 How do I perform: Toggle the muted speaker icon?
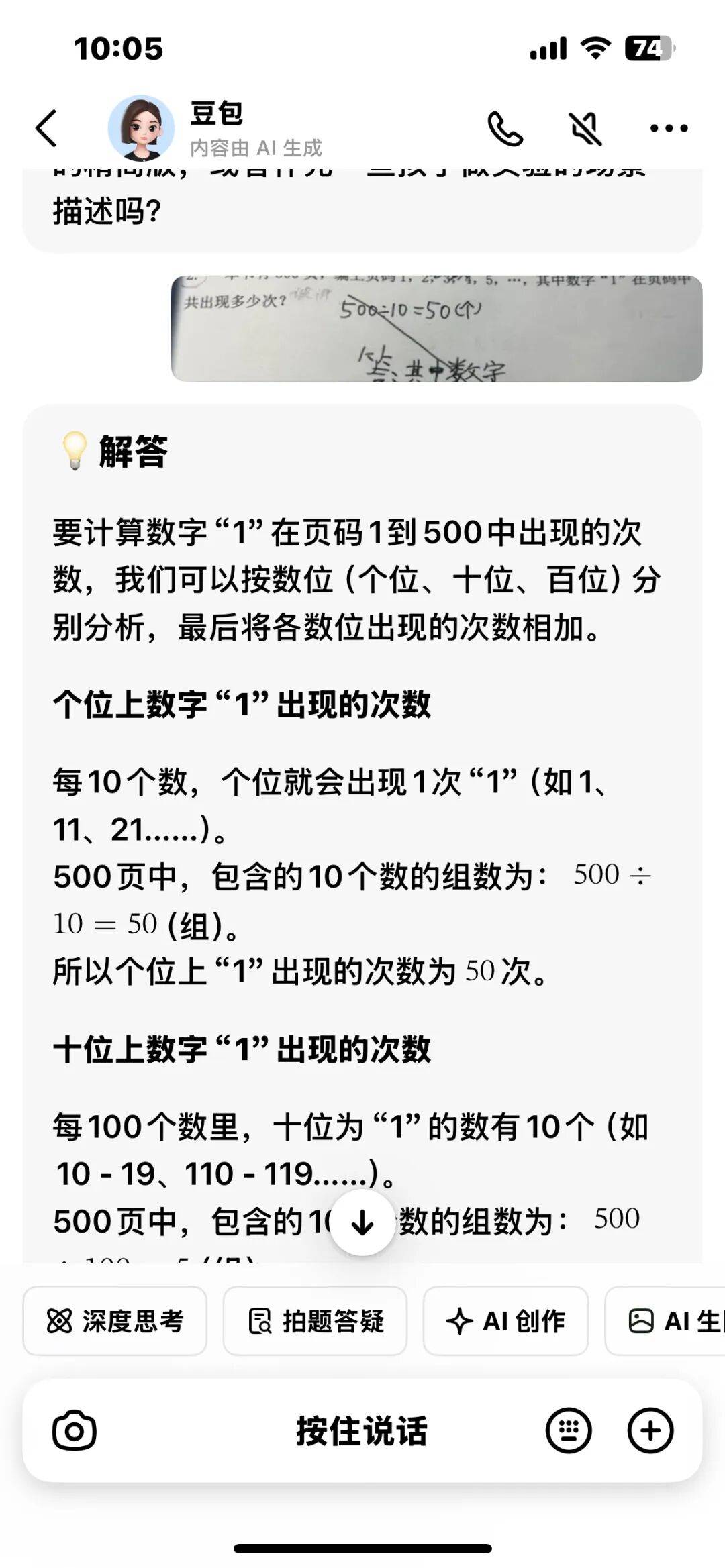[585, 128]
